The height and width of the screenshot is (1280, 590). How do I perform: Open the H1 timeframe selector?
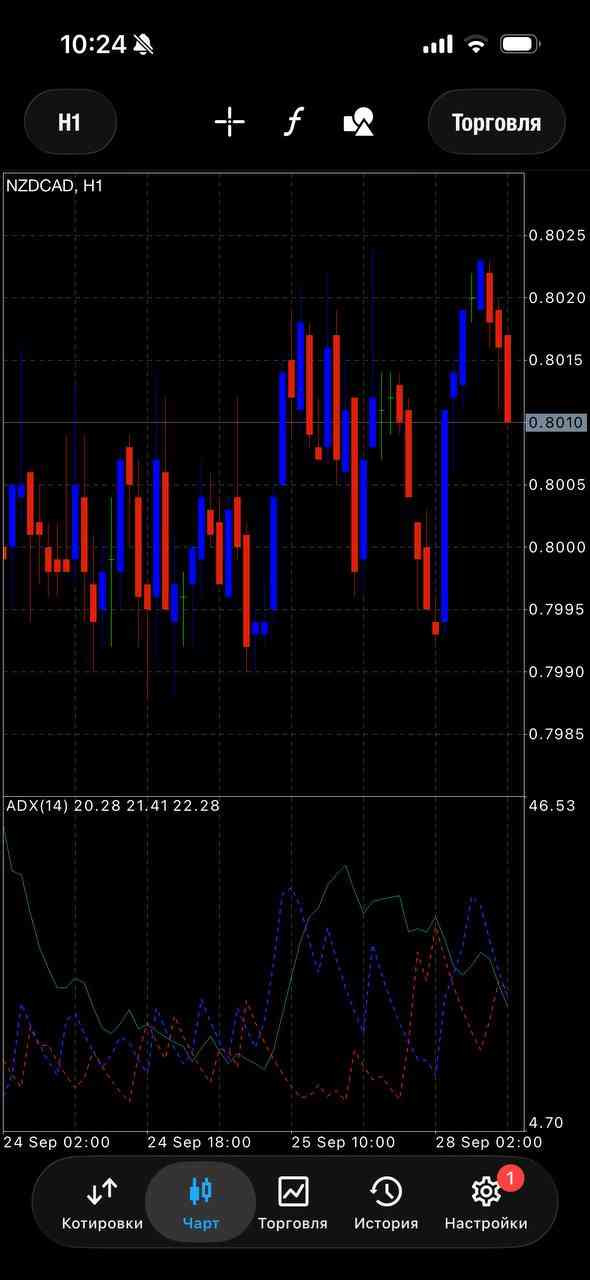tap(70, 122)
